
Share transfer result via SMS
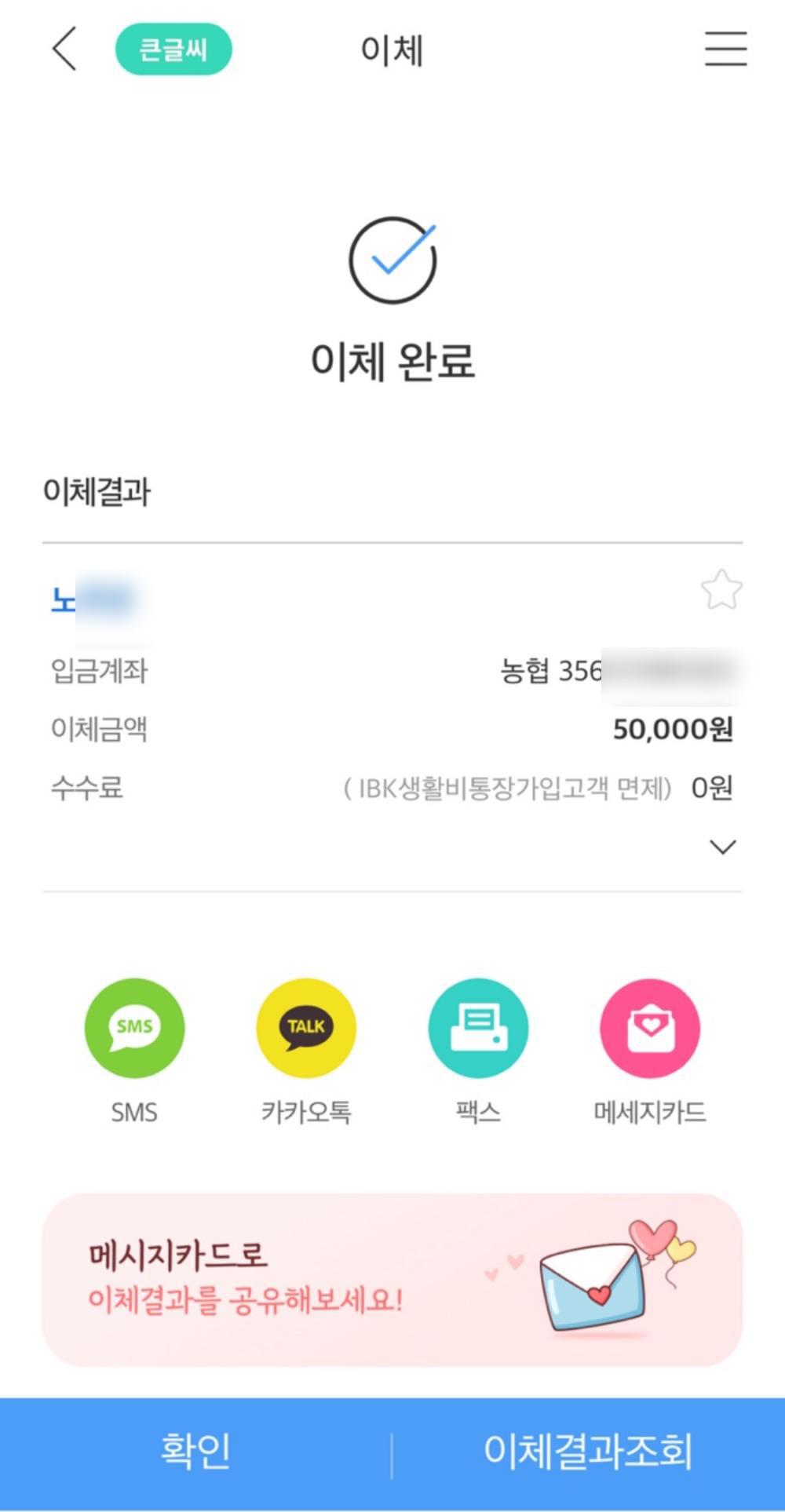pos(134,1028)
